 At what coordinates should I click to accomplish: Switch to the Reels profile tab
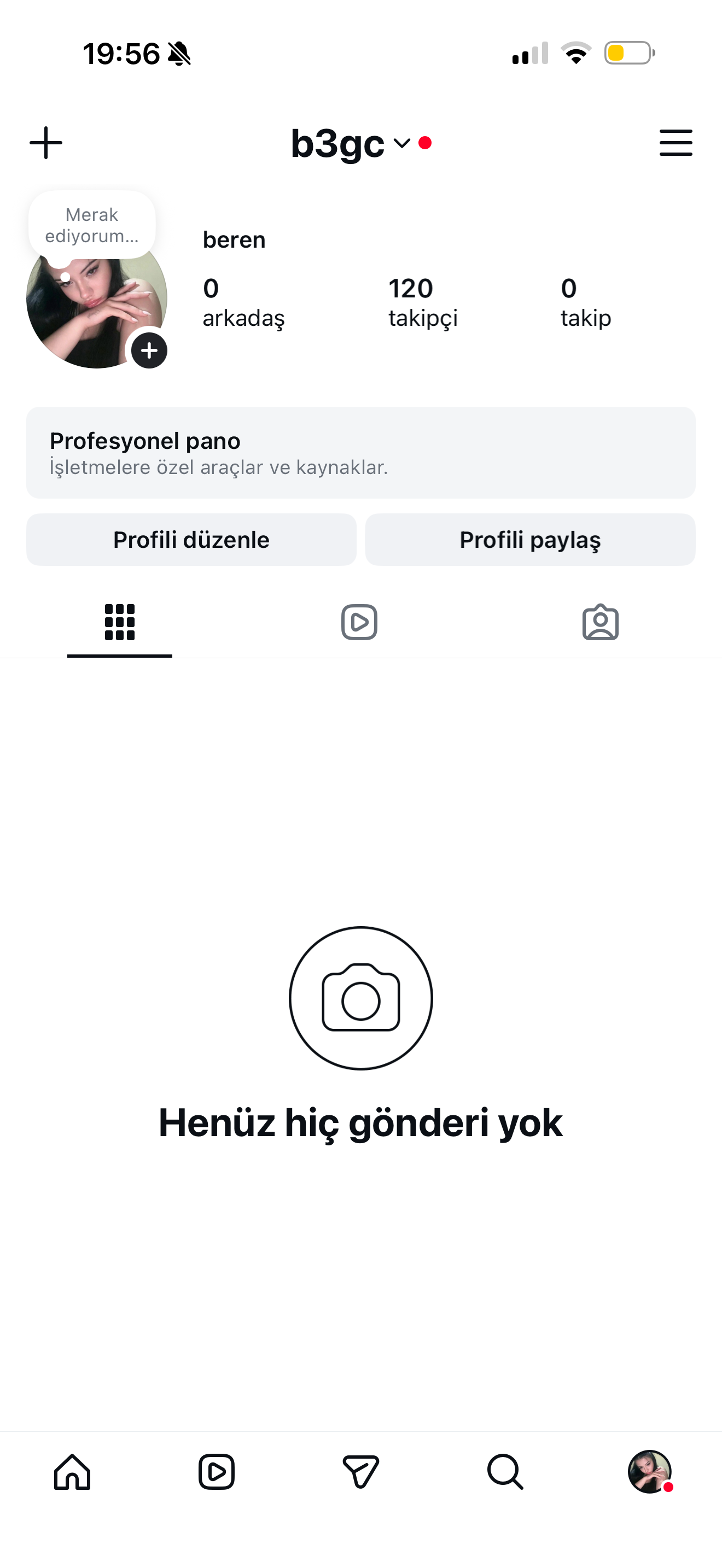[x=359, y=622]
